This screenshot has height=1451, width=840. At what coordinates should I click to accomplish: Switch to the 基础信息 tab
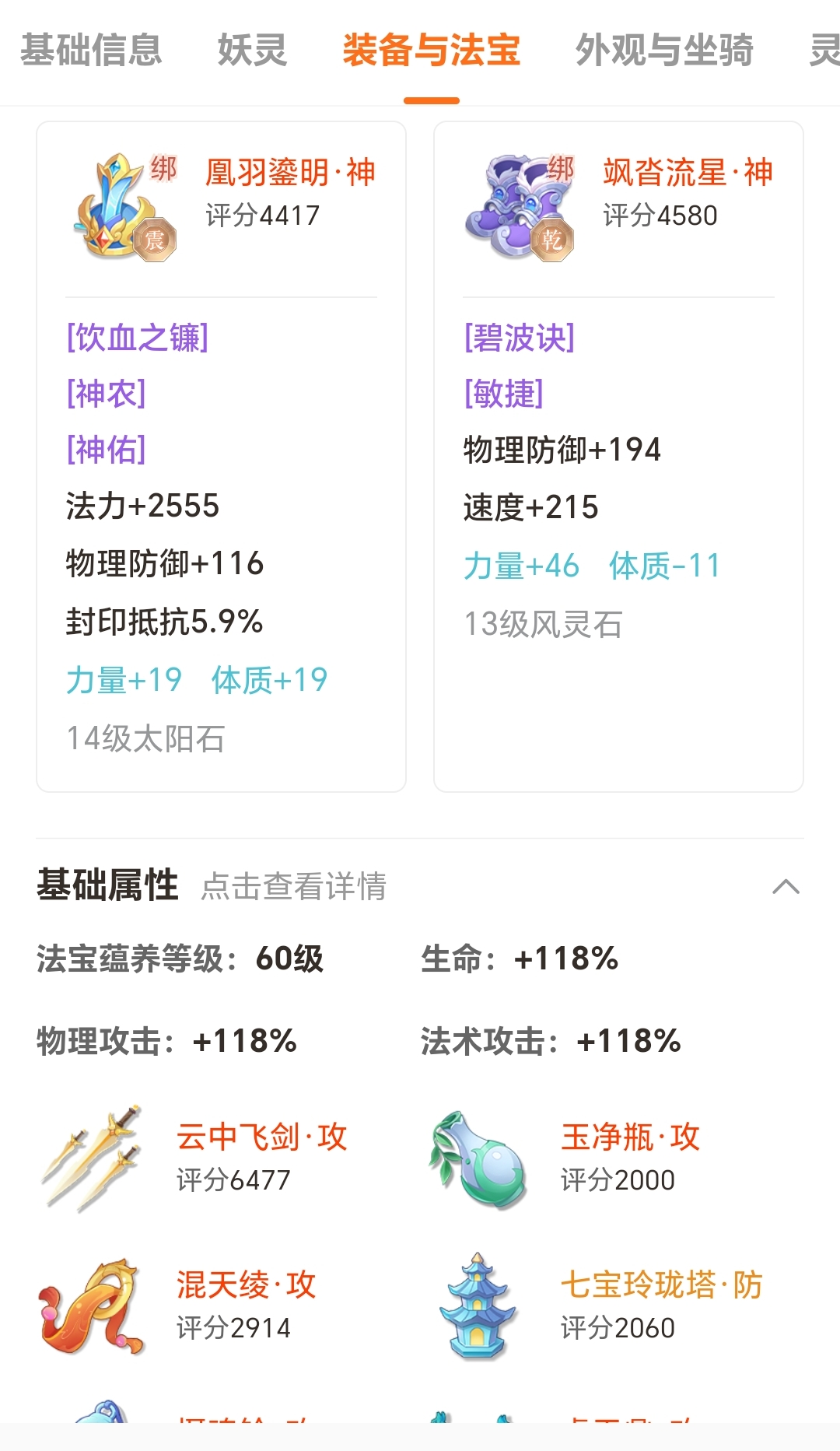91,51
